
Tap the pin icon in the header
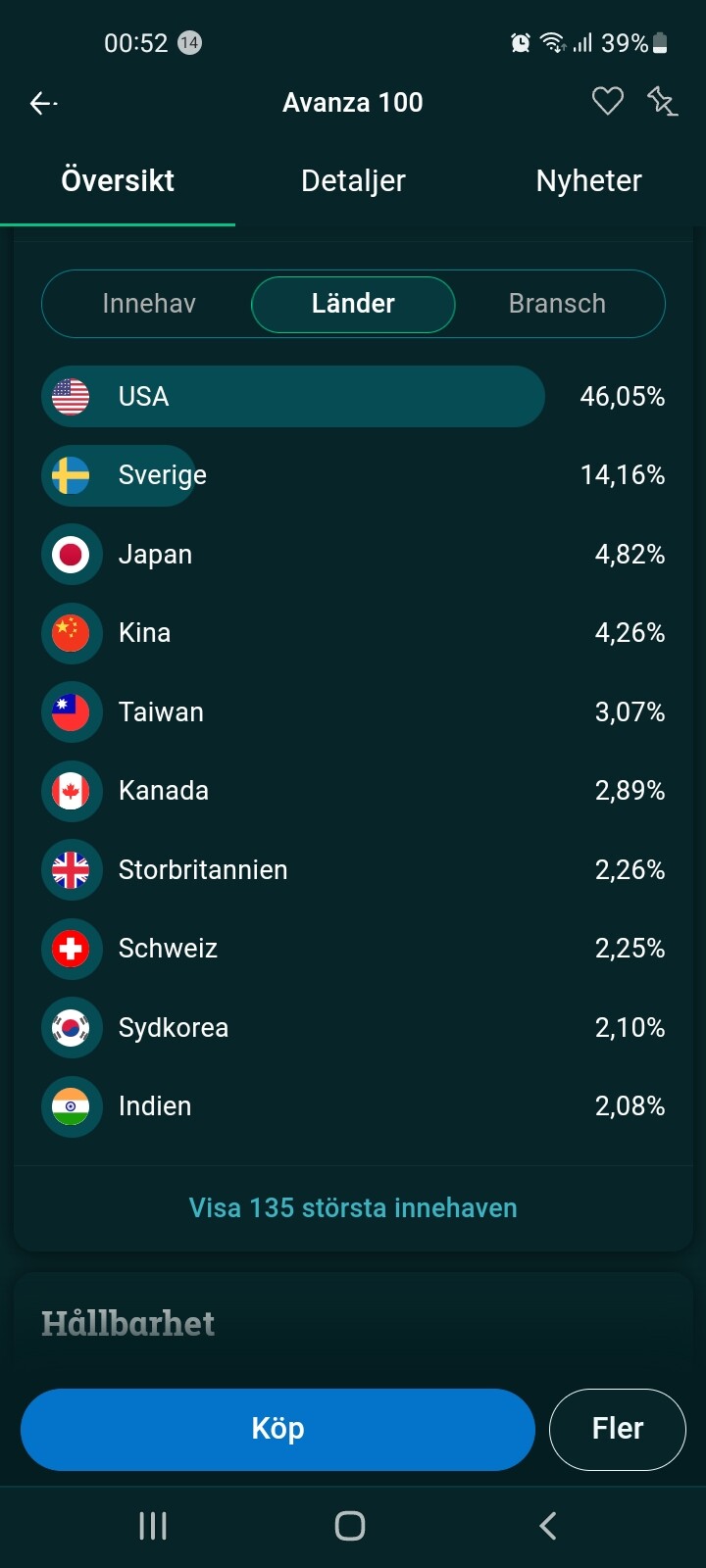pyautogui.click(x=662, y=101)
